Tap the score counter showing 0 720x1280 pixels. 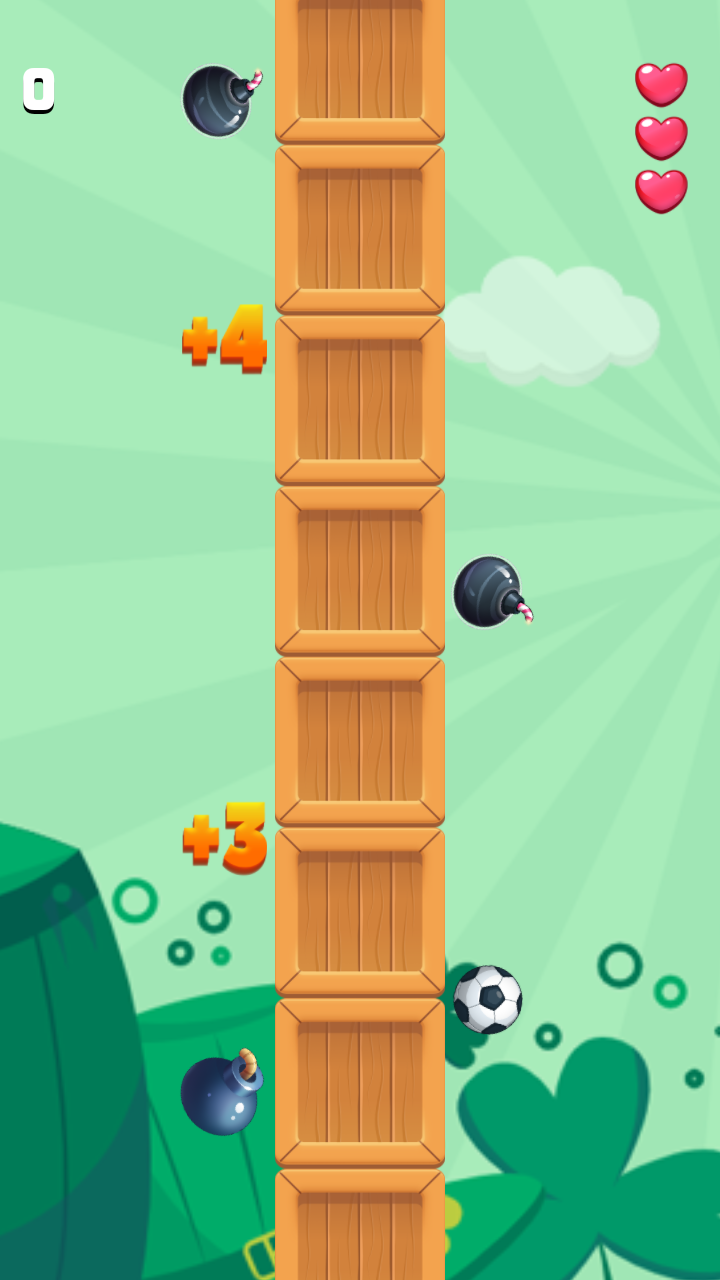point(38,90)
